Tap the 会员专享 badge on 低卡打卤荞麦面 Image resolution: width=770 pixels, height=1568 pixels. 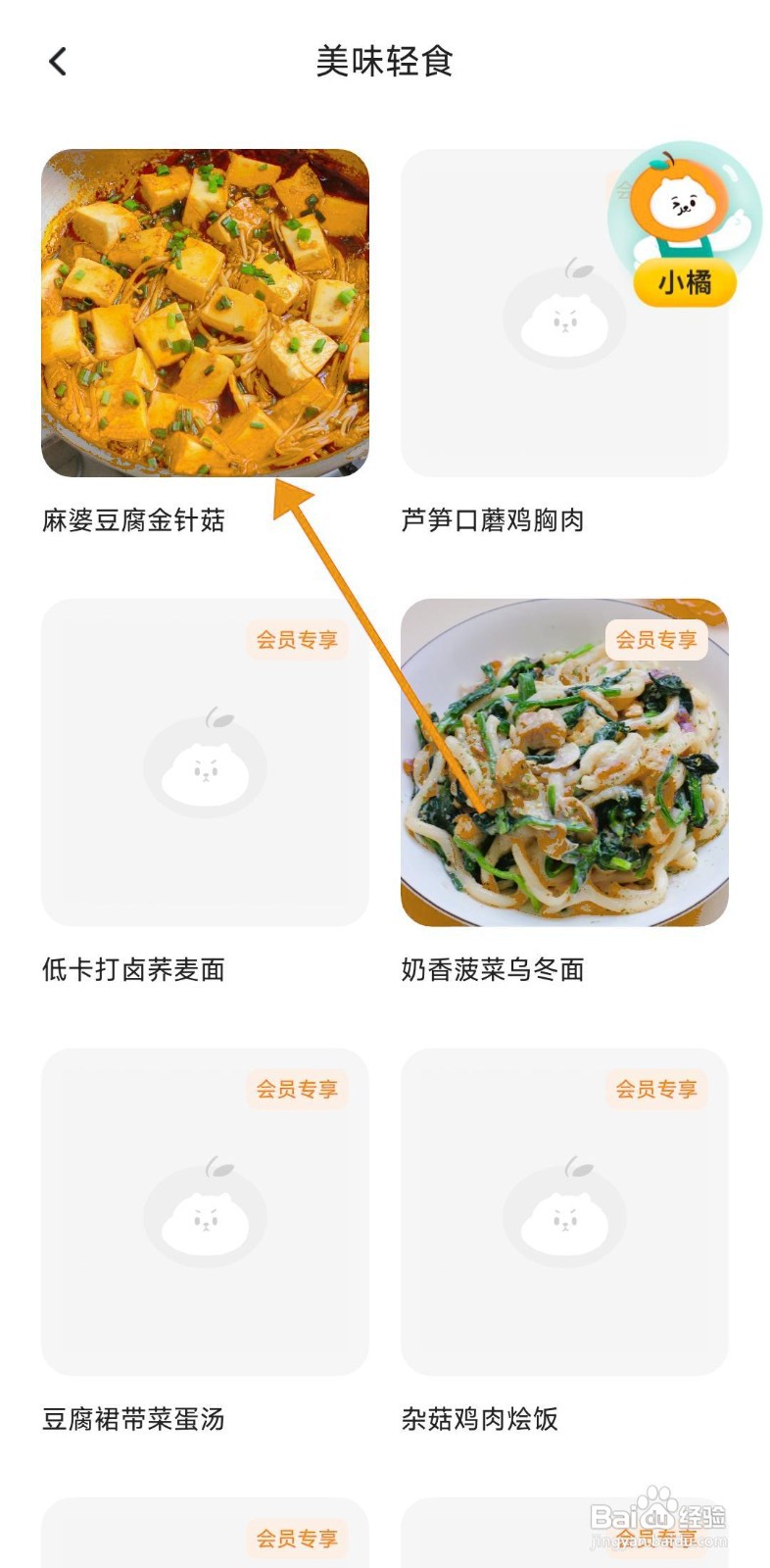tap(297, 640)
